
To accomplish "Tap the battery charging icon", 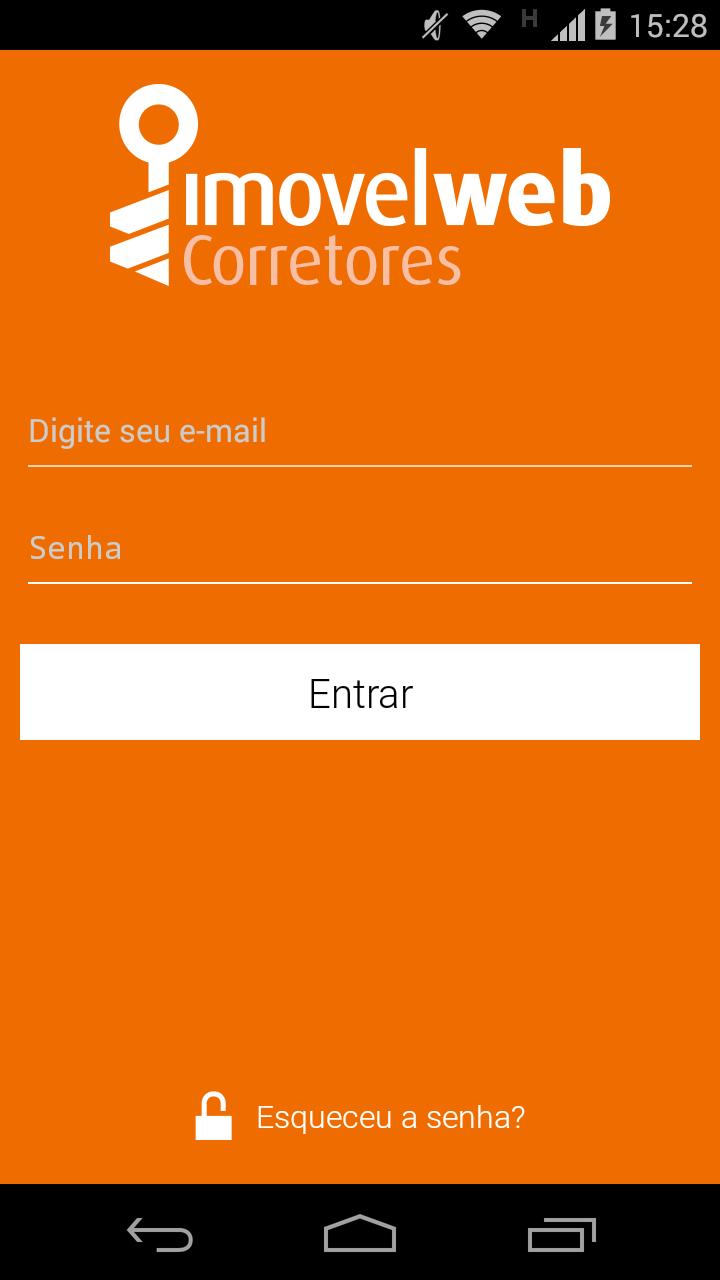I will click(607, 22).
